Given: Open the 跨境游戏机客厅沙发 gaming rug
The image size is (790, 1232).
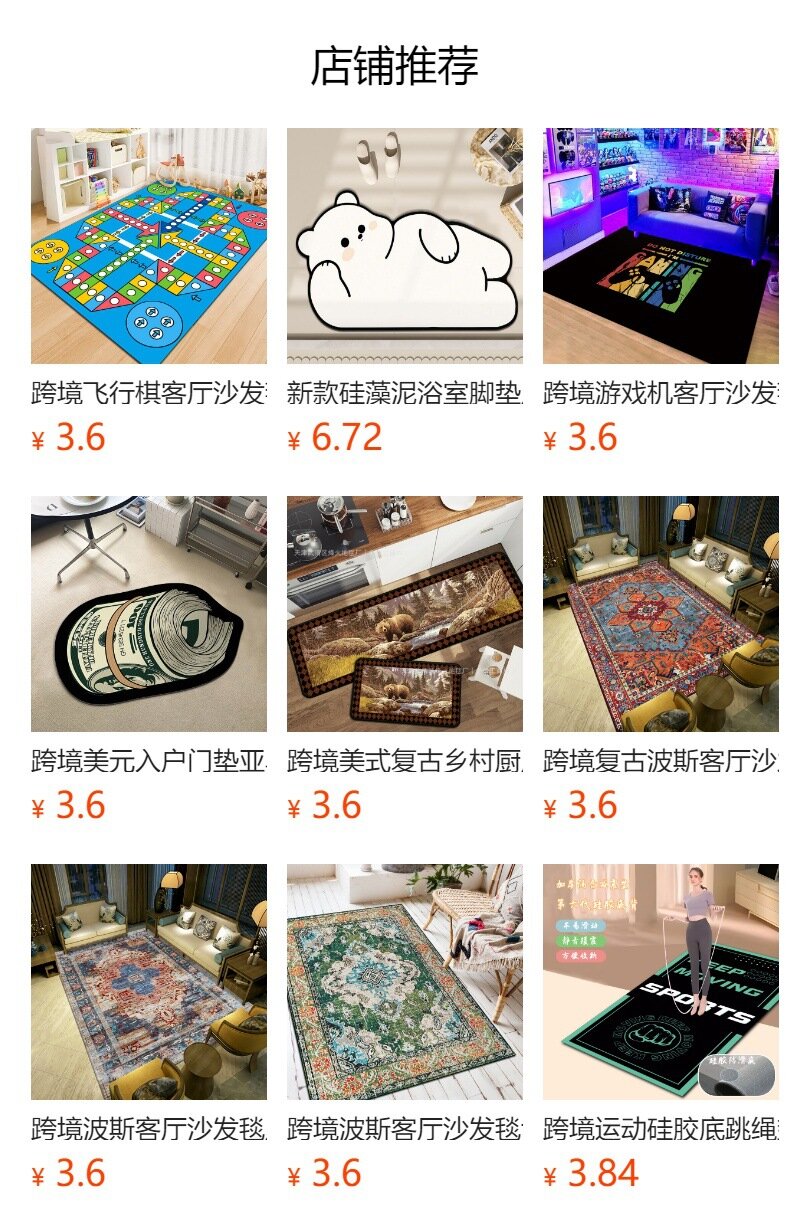Looking at the screenshot, I should point(660,246).
